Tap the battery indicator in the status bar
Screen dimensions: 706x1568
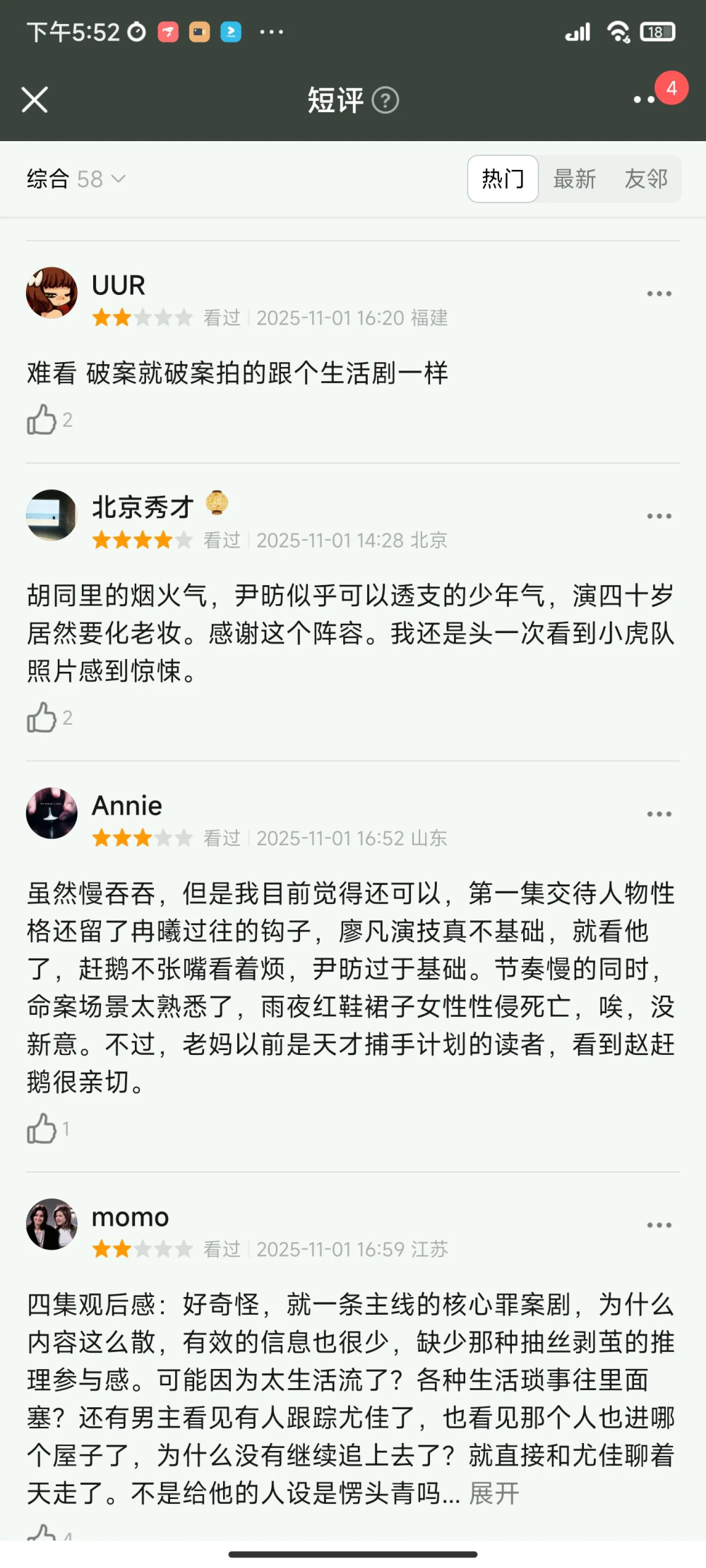[x=657, y=31]
